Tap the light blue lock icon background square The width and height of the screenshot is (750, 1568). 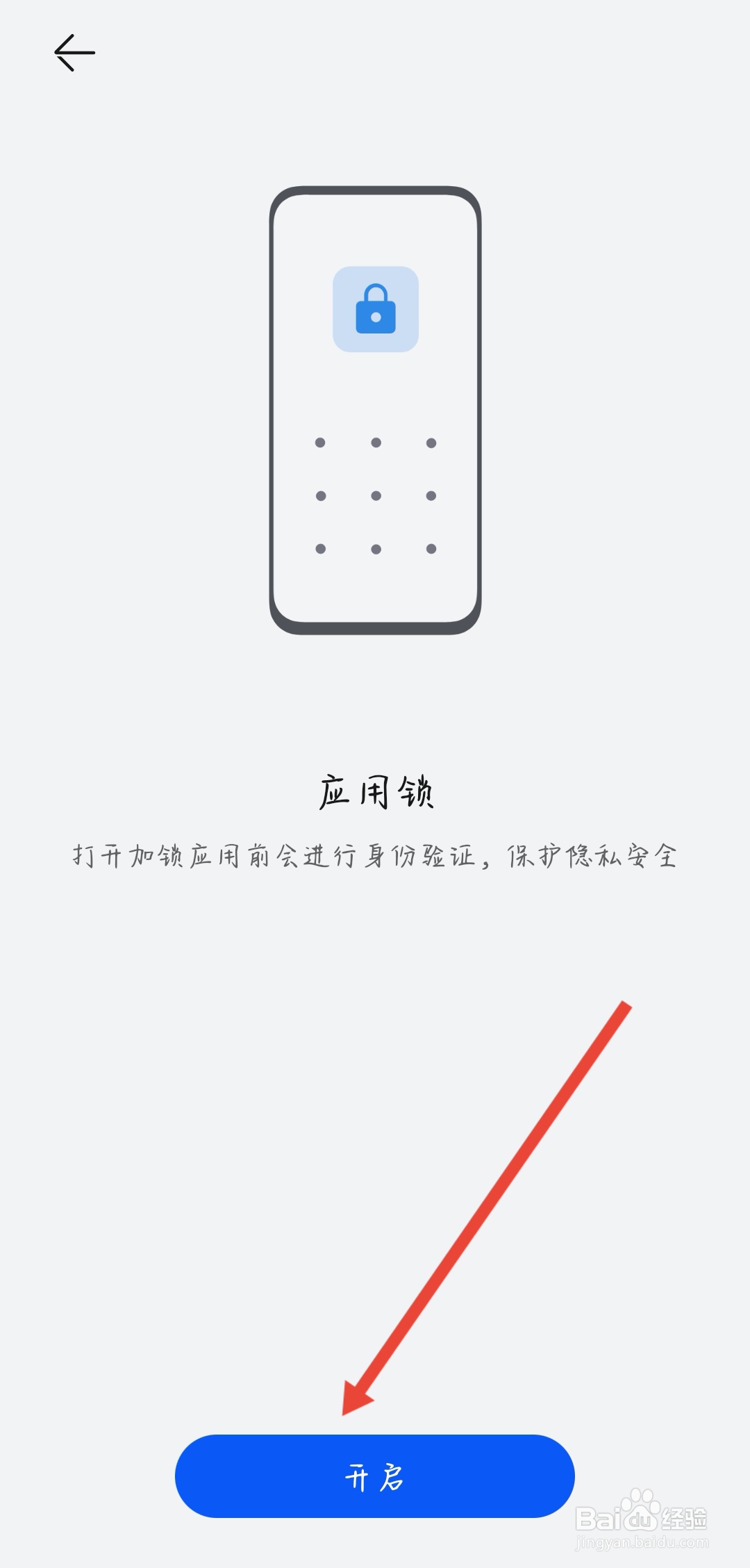[x=376, y=309]
